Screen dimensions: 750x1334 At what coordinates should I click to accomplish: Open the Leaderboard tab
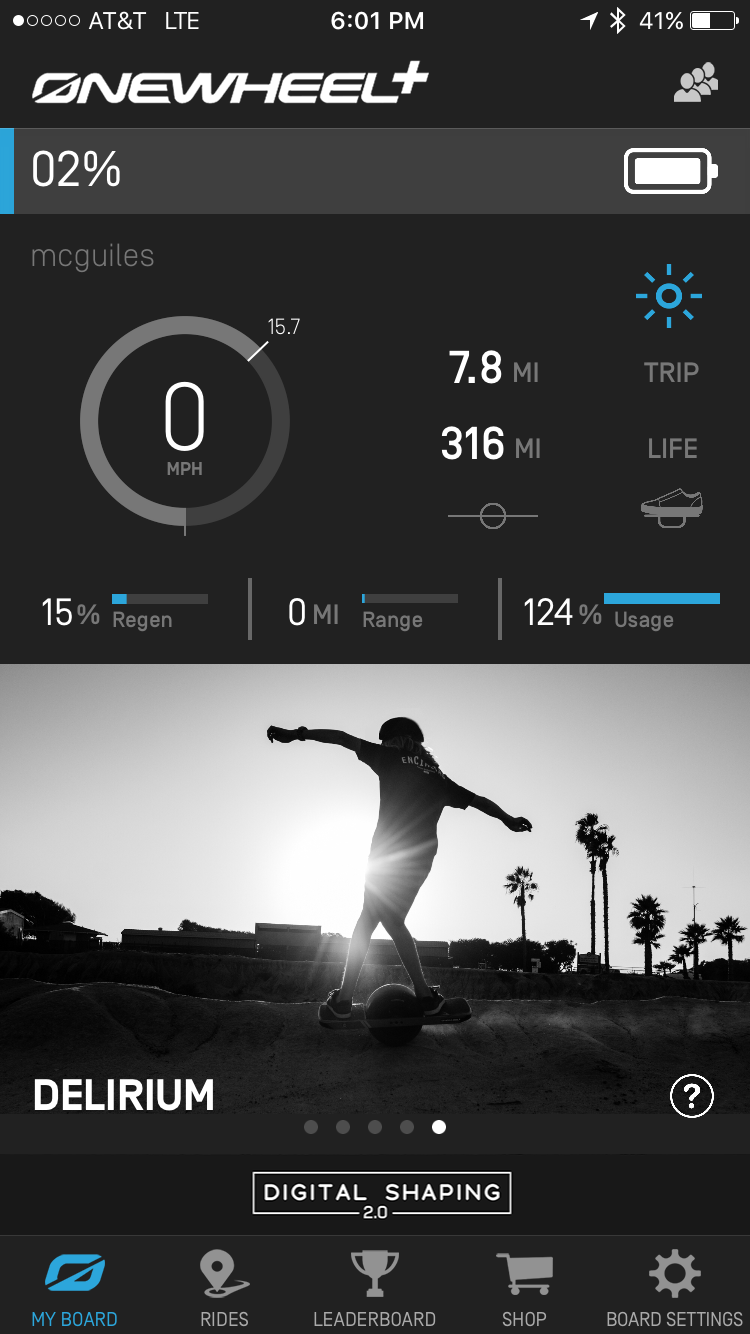pyautogui.click(x=374, y=1289)
